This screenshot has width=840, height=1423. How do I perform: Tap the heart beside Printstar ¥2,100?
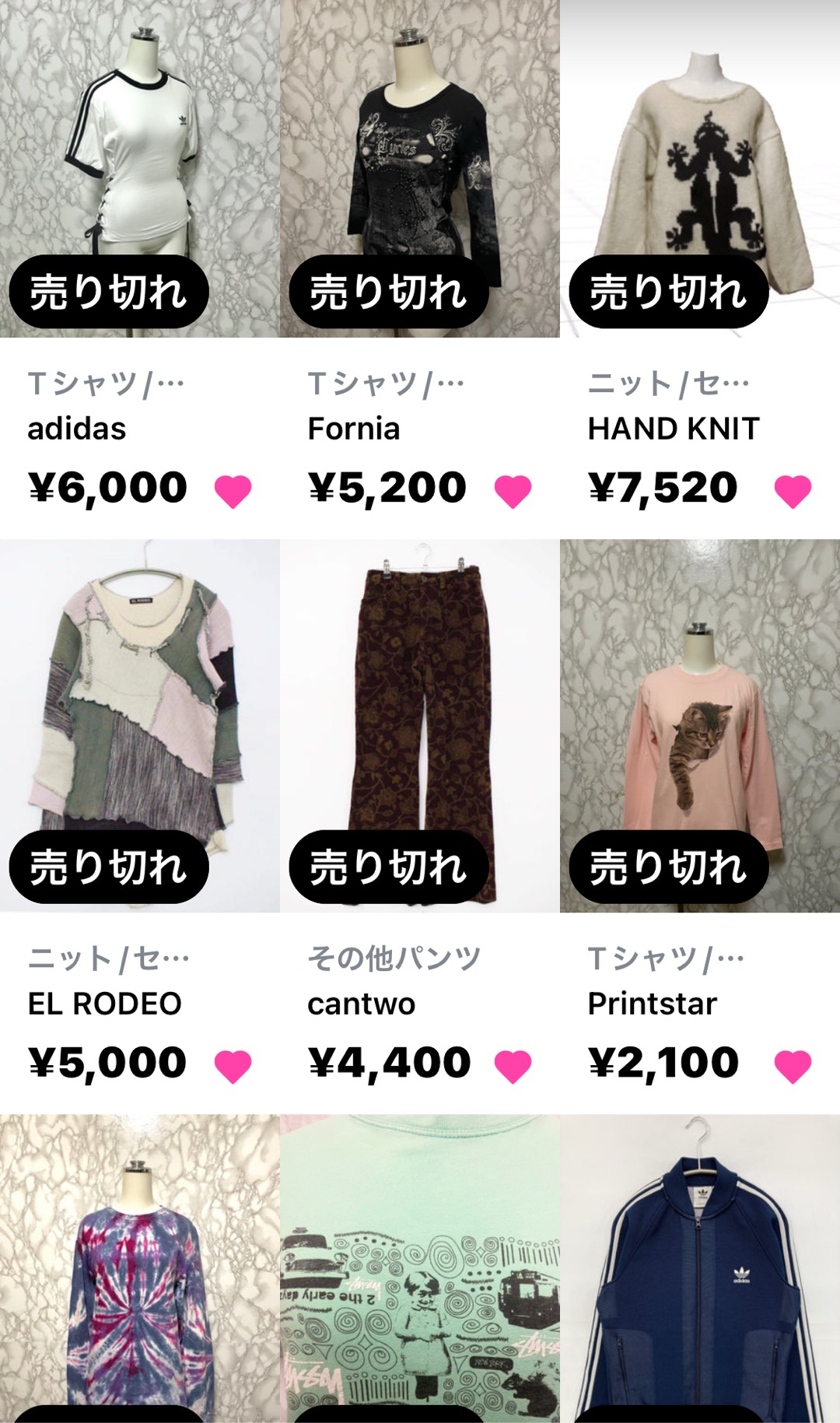(x=793, y=1066)
